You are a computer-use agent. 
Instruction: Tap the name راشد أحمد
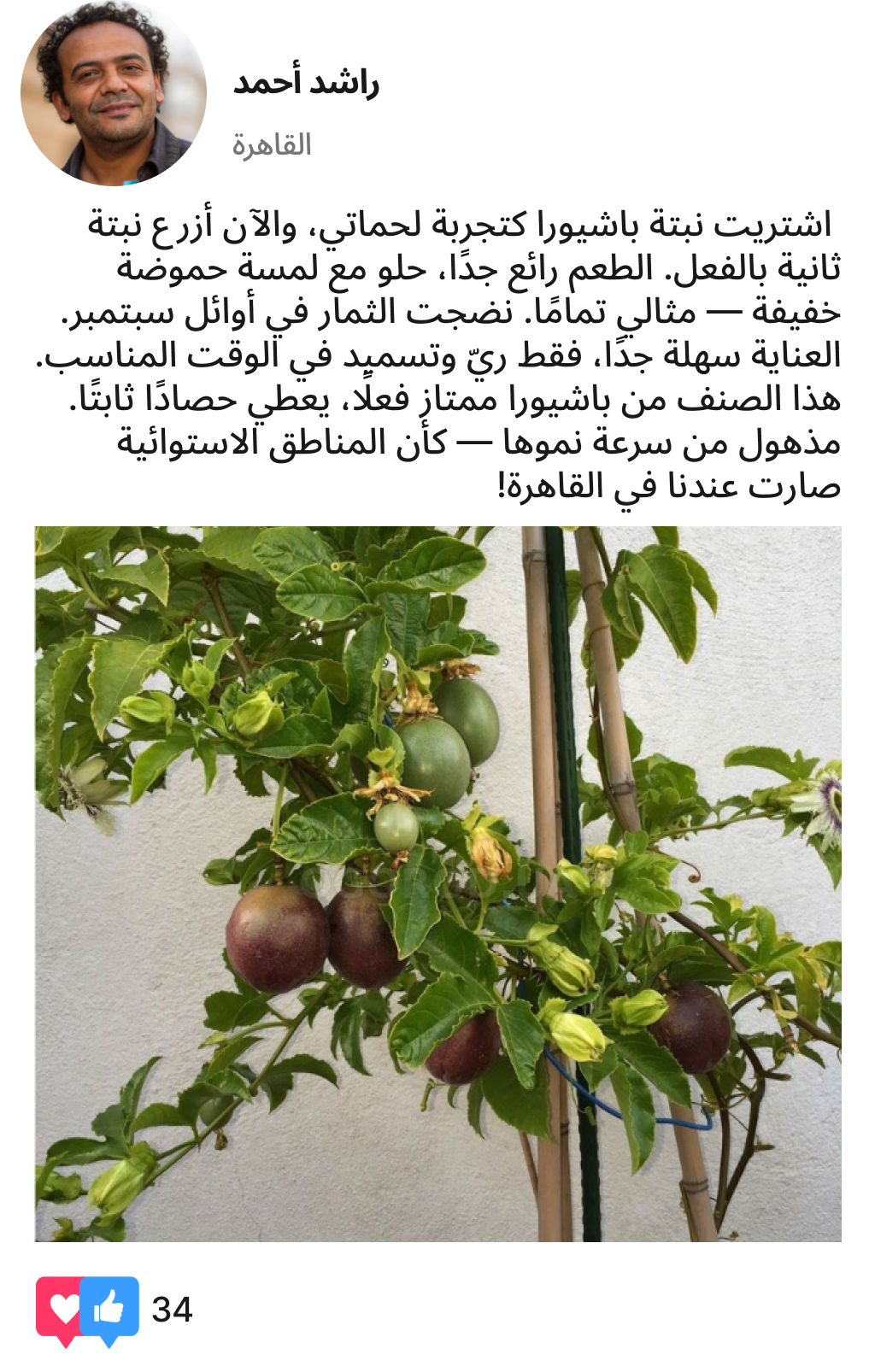click(x=306, y=84)
